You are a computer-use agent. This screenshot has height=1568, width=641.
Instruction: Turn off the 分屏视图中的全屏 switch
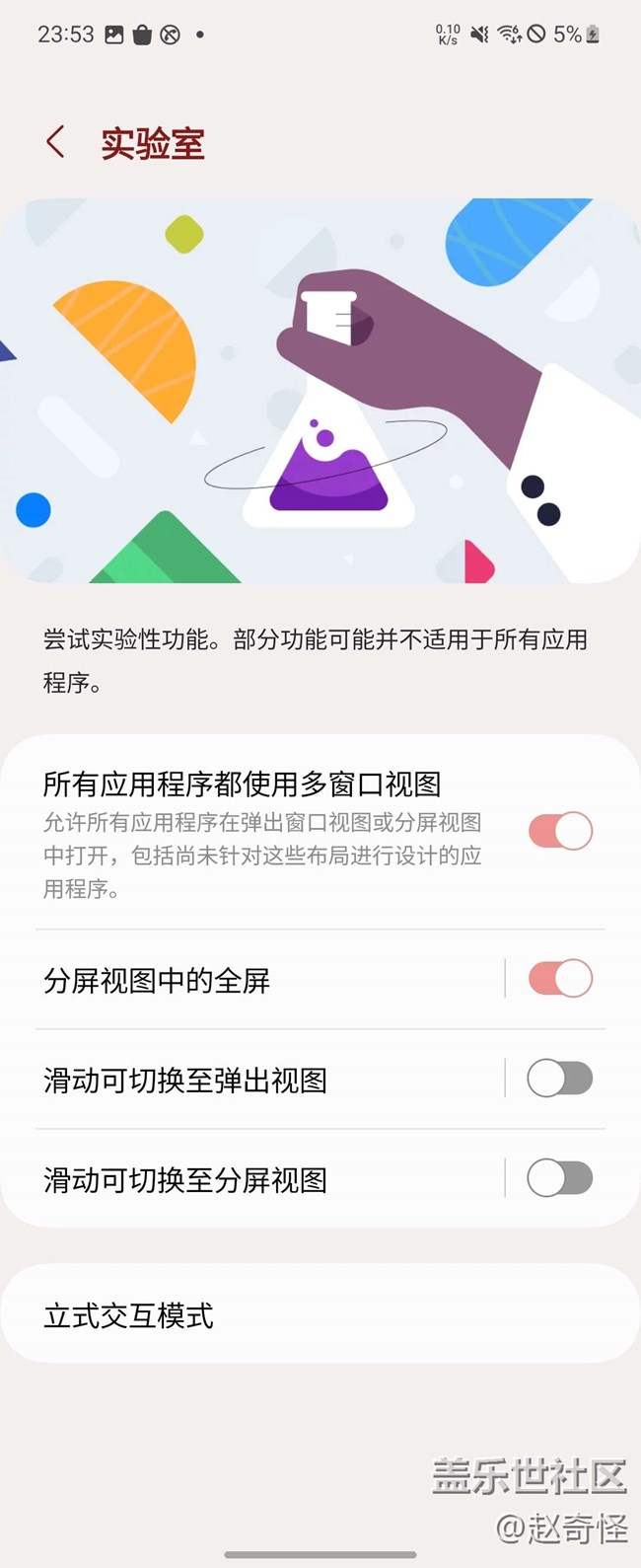pos(560,979)
